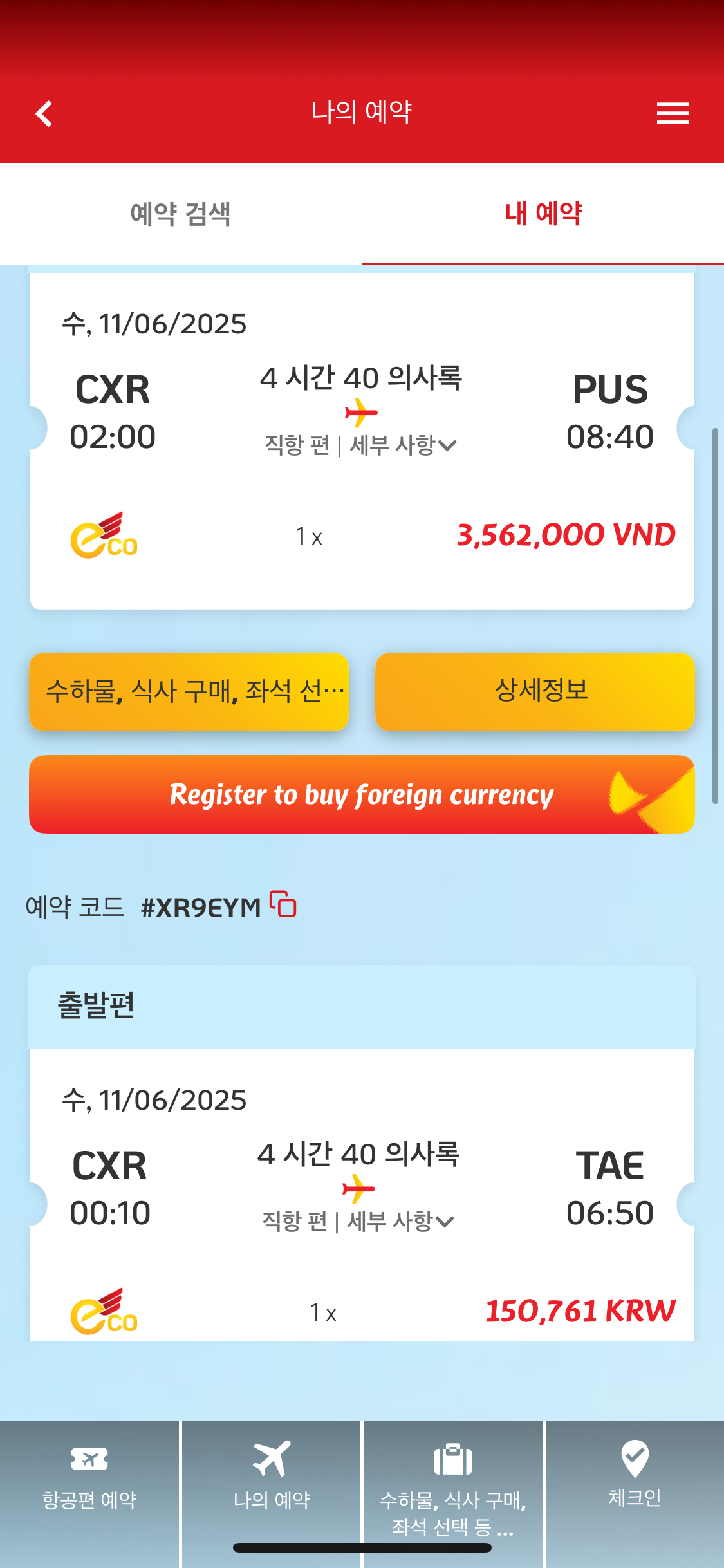724x1568 pixels.
Task: Copy booking code #XR9EYM
Action: point(283,904)
